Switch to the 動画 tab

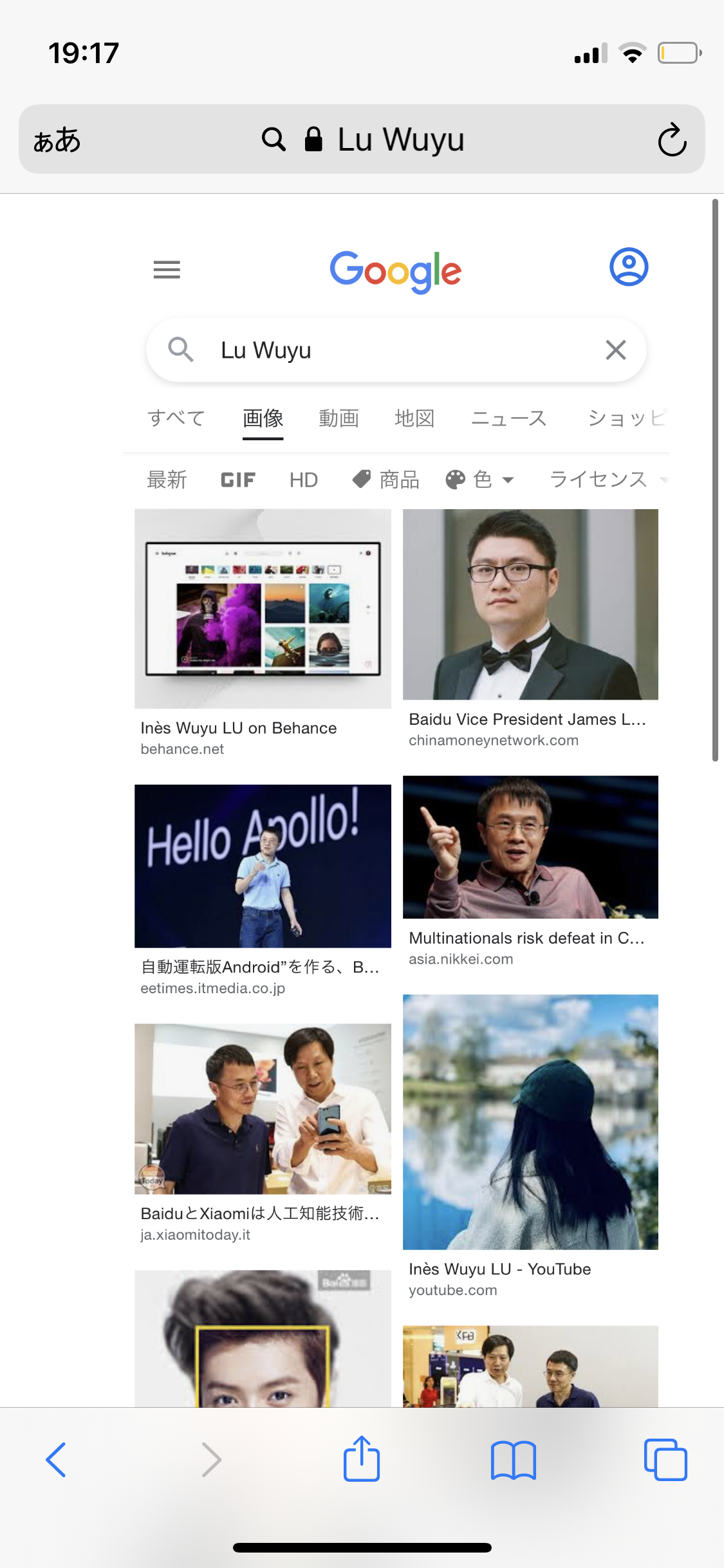pos(339,418)
